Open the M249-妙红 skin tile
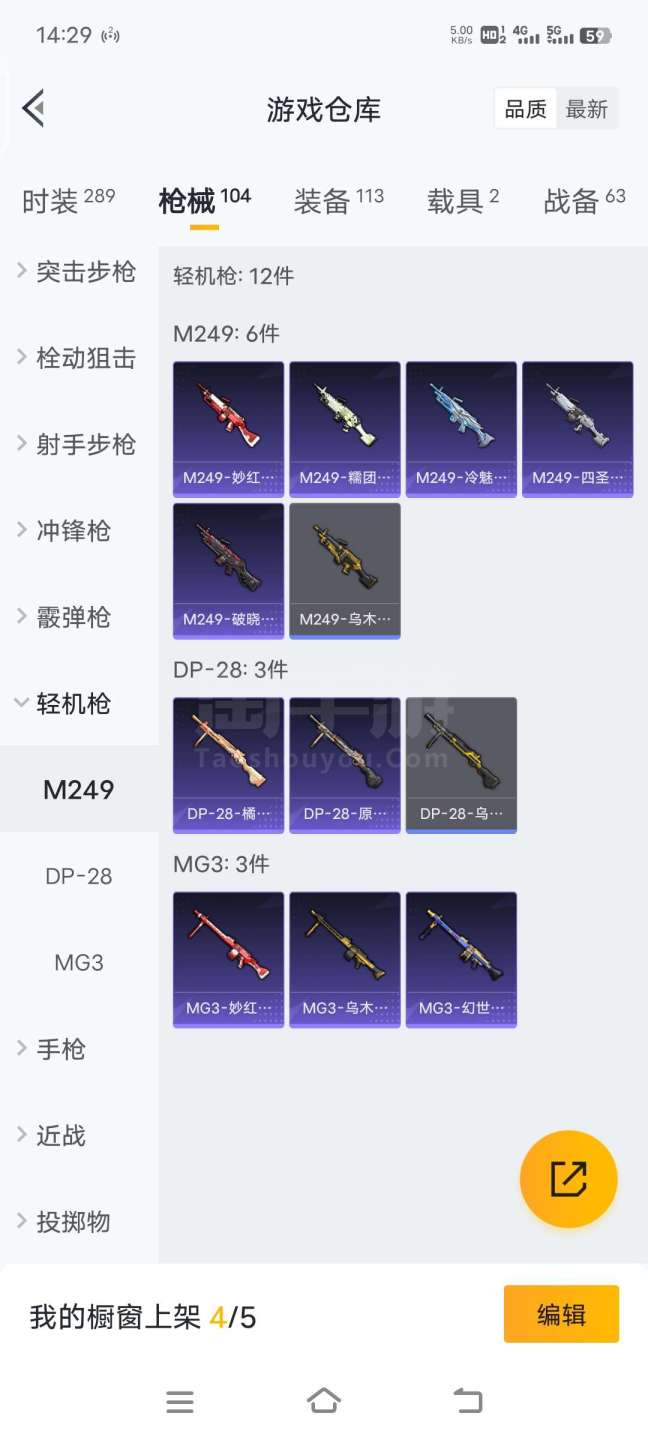 228,428
